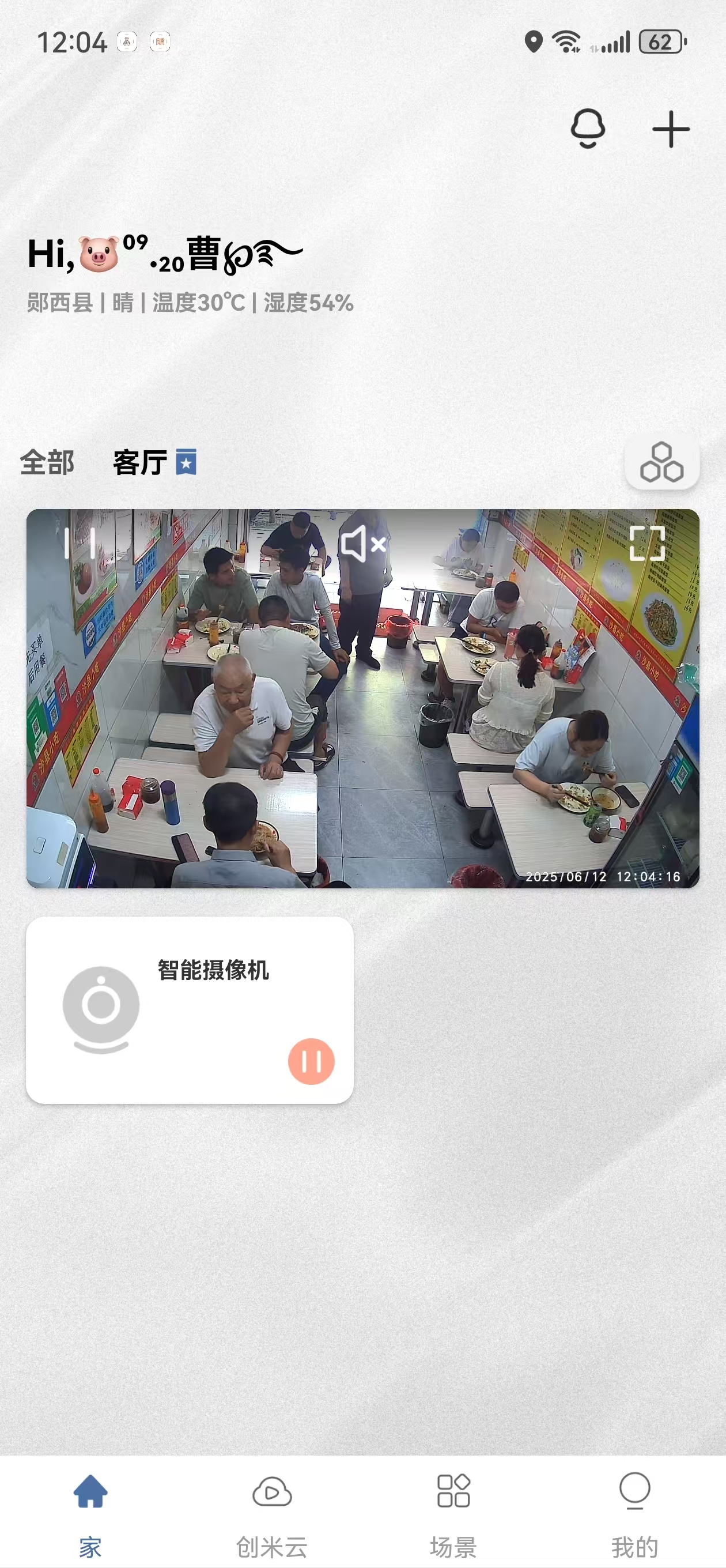This screenshot has width=726, height=1568.
Task: Unmute the camera feed audio
Action: point(362,543)
